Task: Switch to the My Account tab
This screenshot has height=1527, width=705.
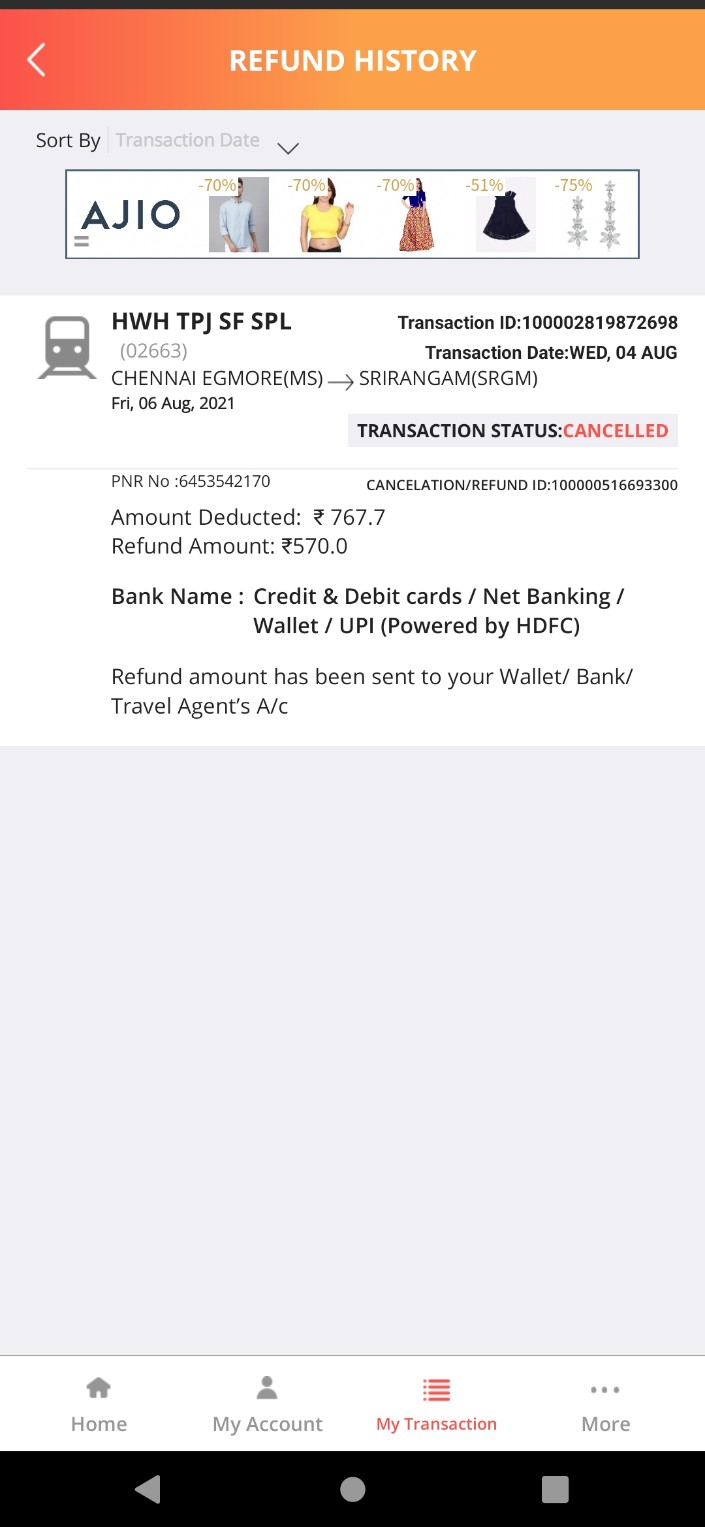Action: (x=267, y=1404)
